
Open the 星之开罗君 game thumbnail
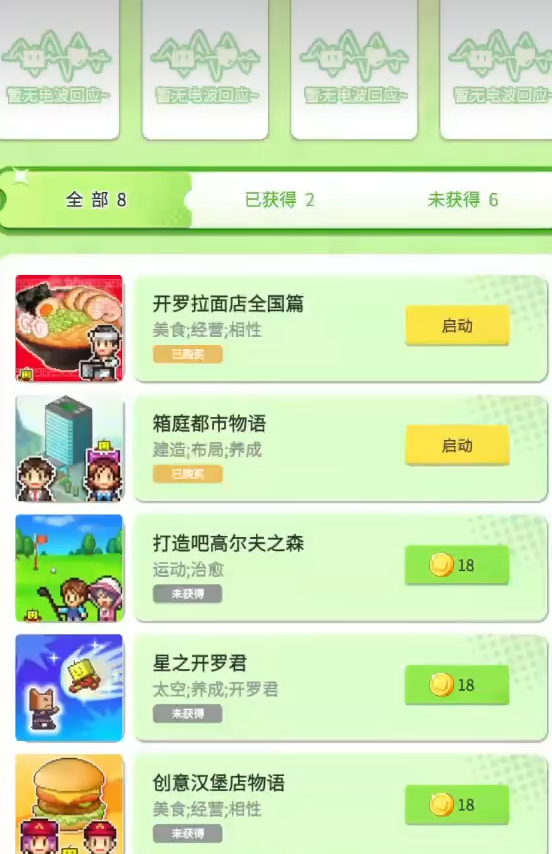pyautogui.click(x=69, y=687)
